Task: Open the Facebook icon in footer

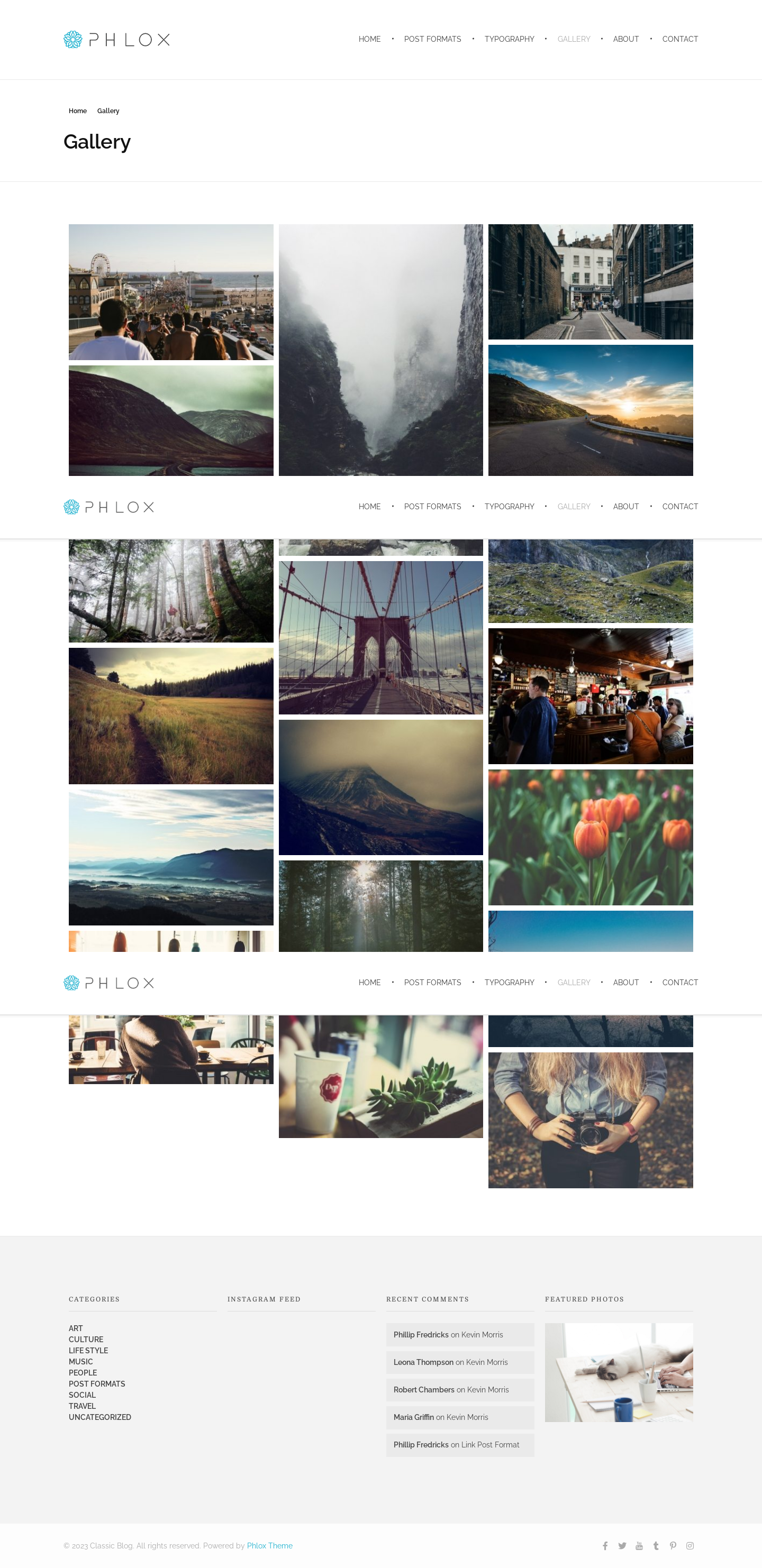Action: [x=605, y=1545]
